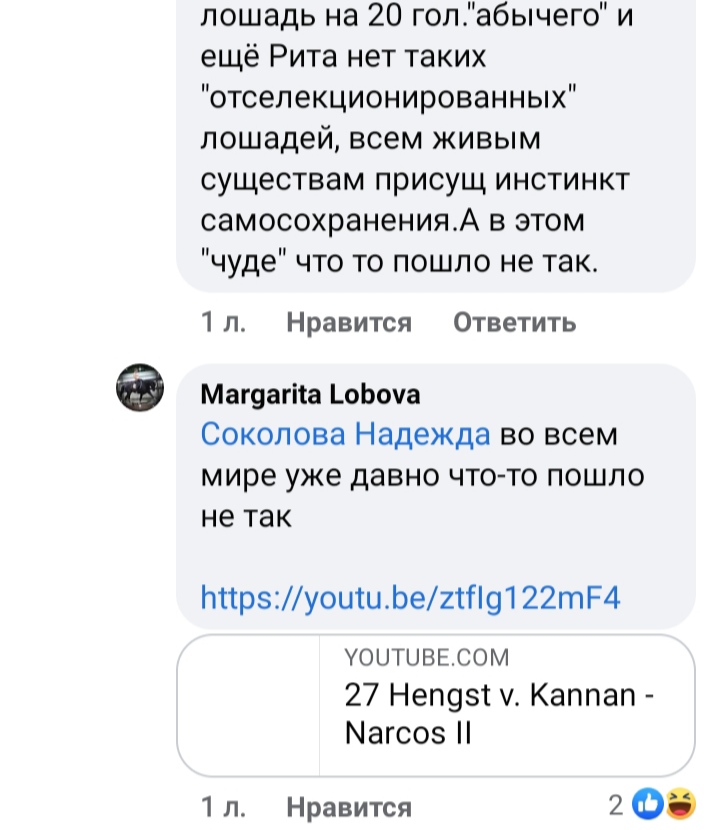The height and width of the screenshot is (830, 720).
Task: Open mentioned user Соколова Надежда
Action: coord(345,435)
